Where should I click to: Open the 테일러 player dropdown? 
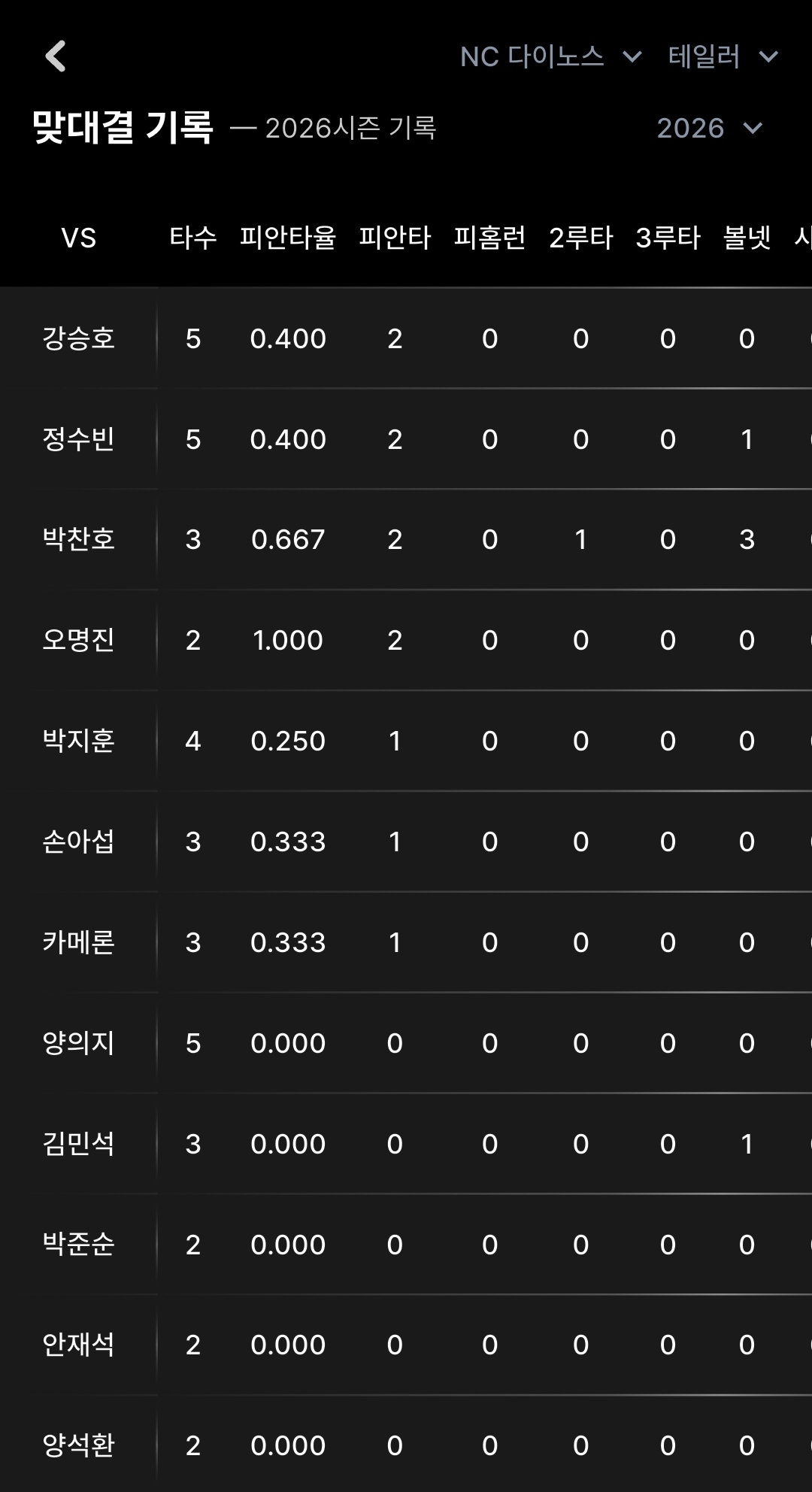click(723, 56)
